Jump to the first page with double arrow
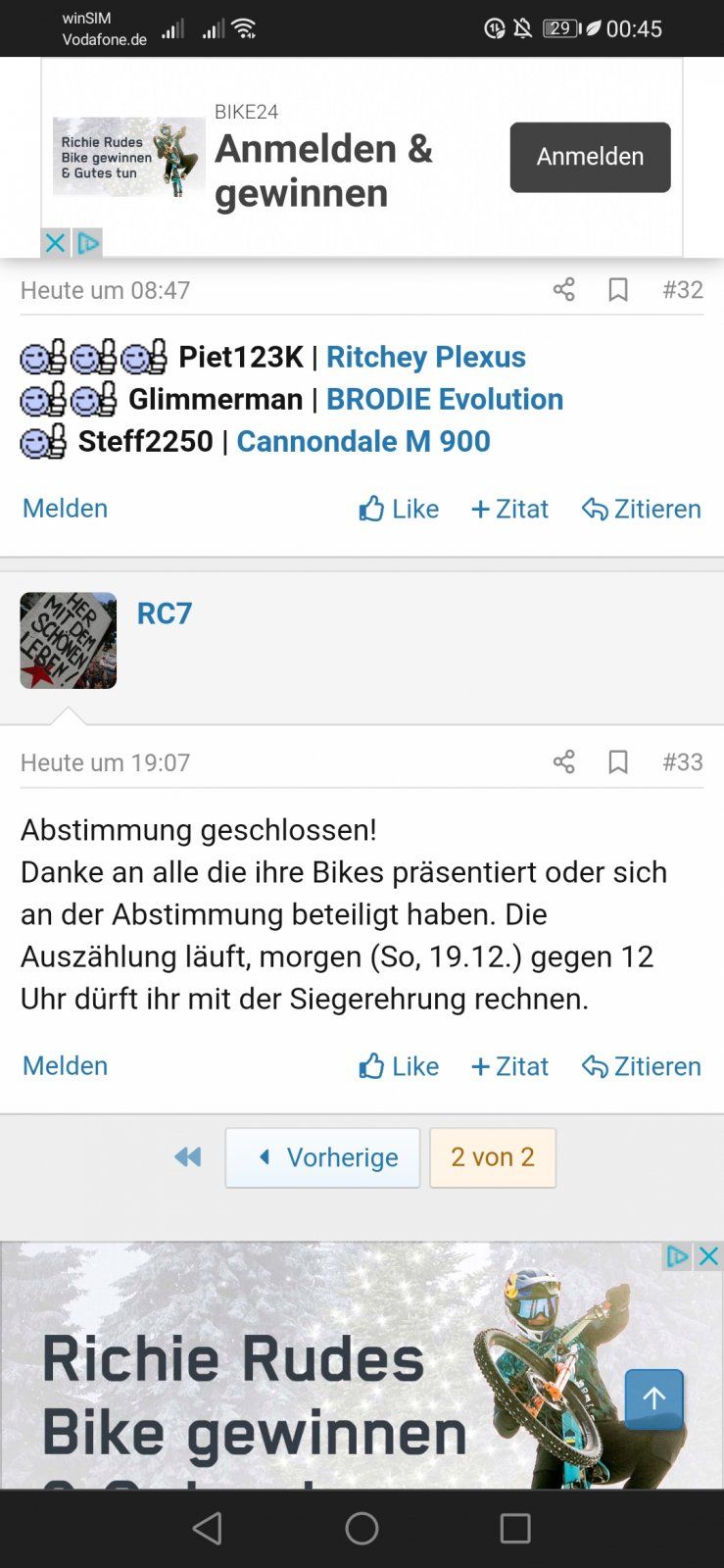The image size is (724, 1568). click(187, 1157)
